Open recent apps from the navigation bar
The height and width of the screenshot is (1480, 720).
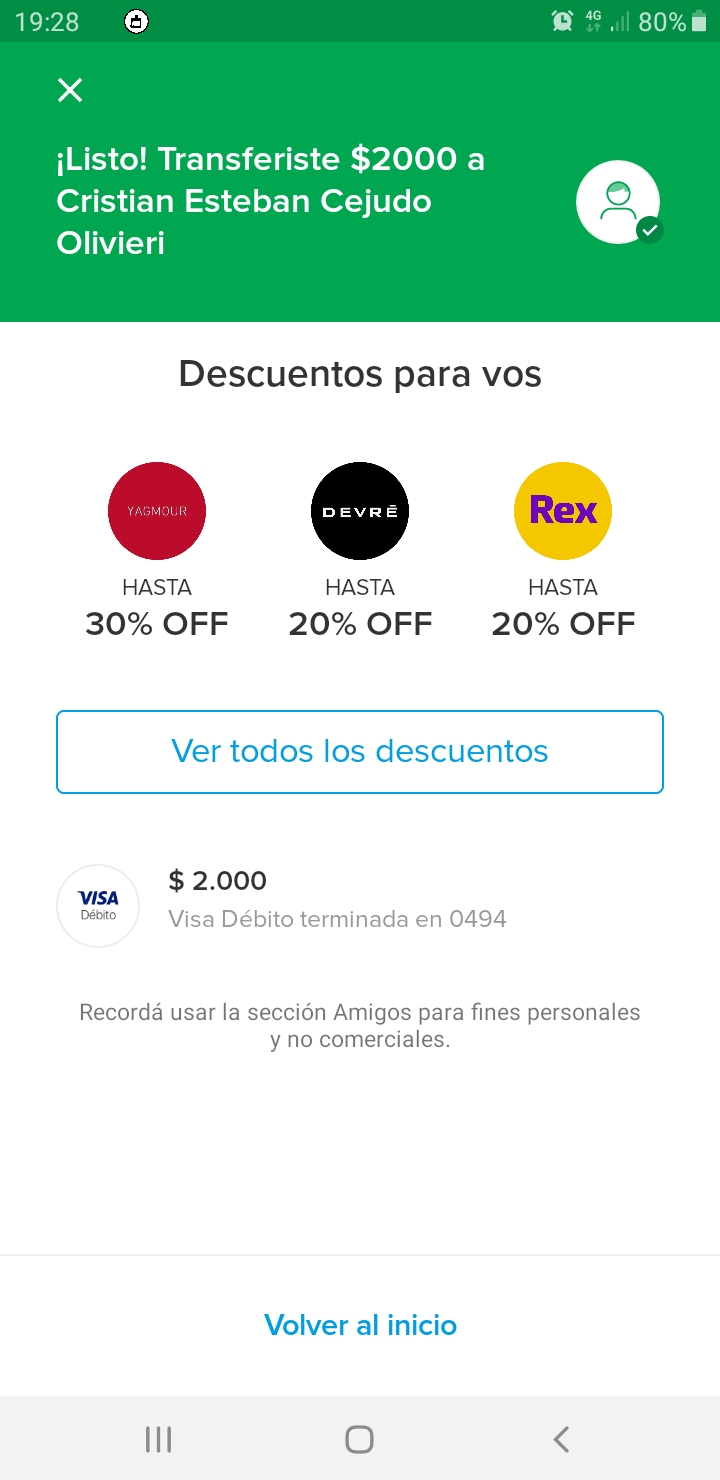[x=158, y=1439]
